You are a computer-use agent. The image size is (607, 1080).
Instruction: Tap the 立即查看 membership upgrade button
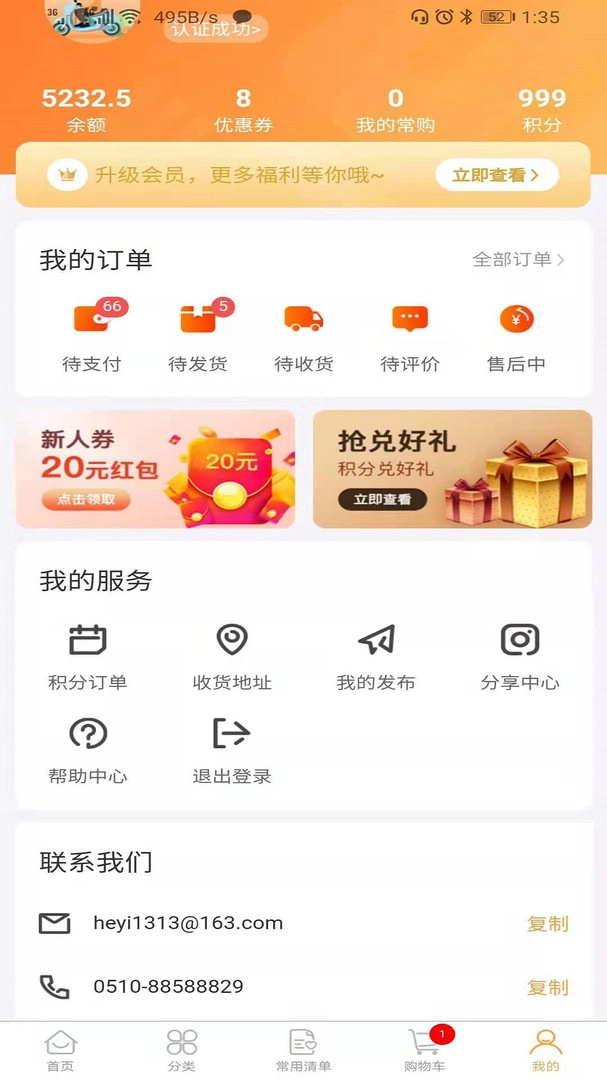point(496,175)
